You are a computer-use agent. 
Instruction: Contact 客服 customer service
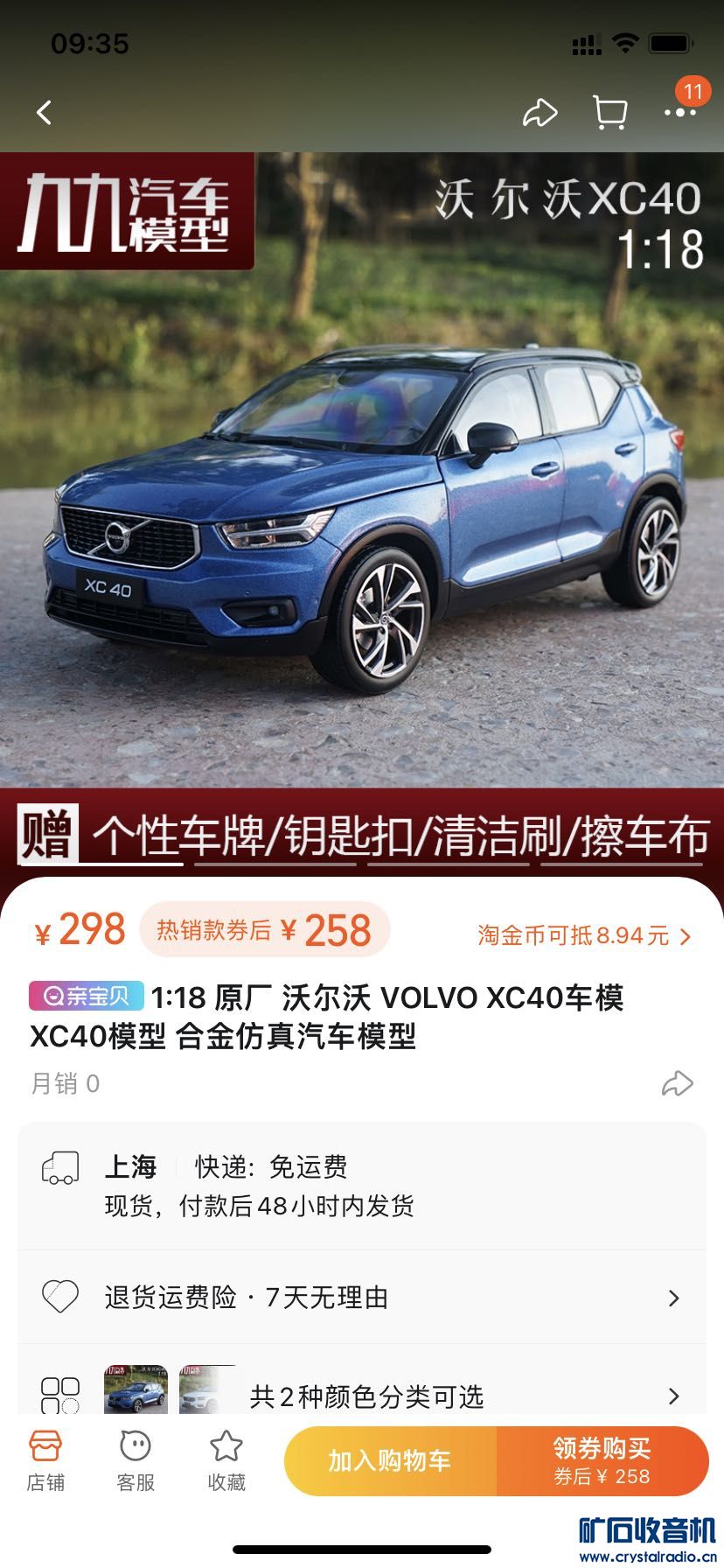[x=136, y=1461]
